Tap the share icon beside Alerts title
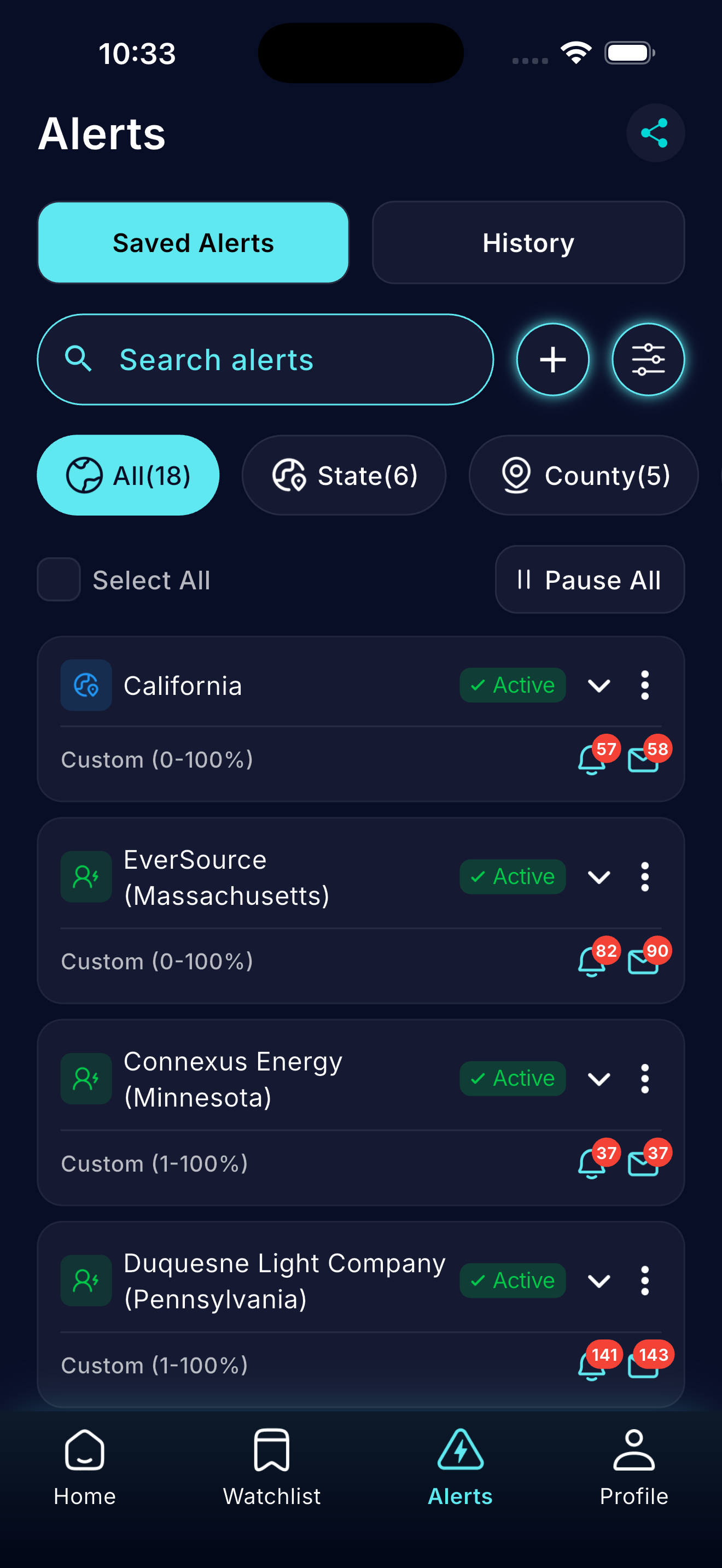Screen dimensions: 722x1568 click(655, 133)
